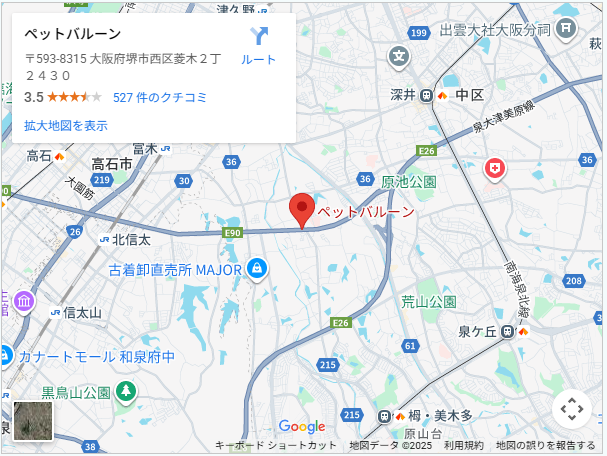607x456 pixels.
Task: Switch to satellite view thumbnail
Action: point(33,421)
